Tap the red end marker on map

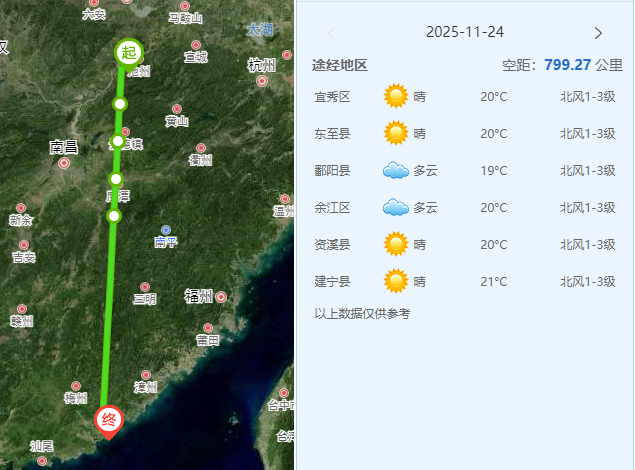coord(109,420)
